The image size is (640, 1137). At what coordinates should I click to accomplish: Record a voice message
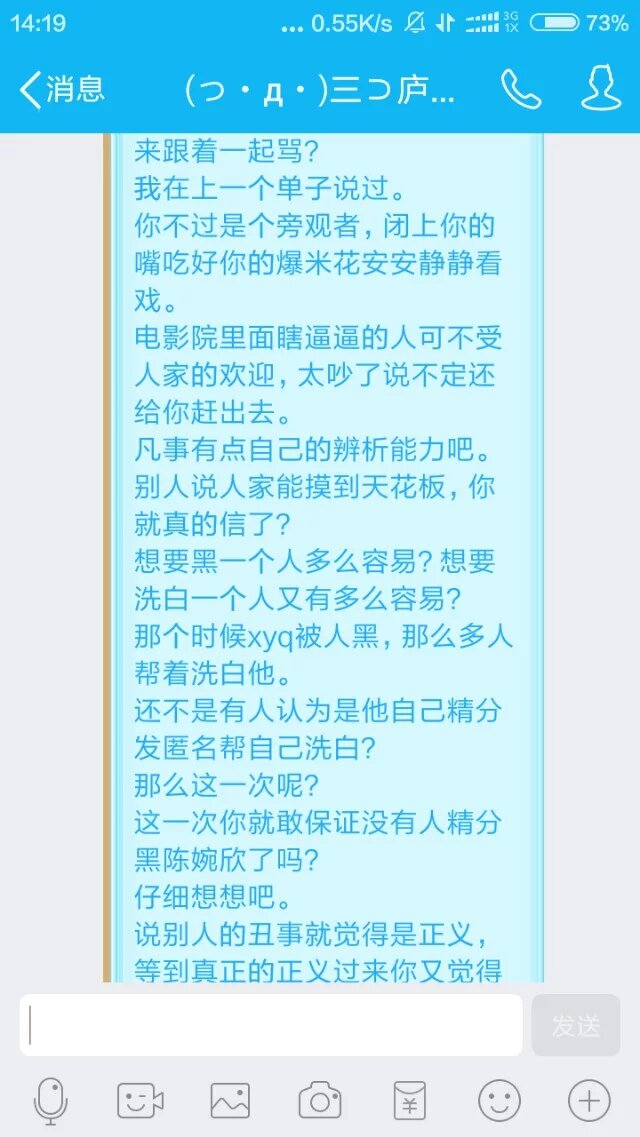coord(50,1101)
